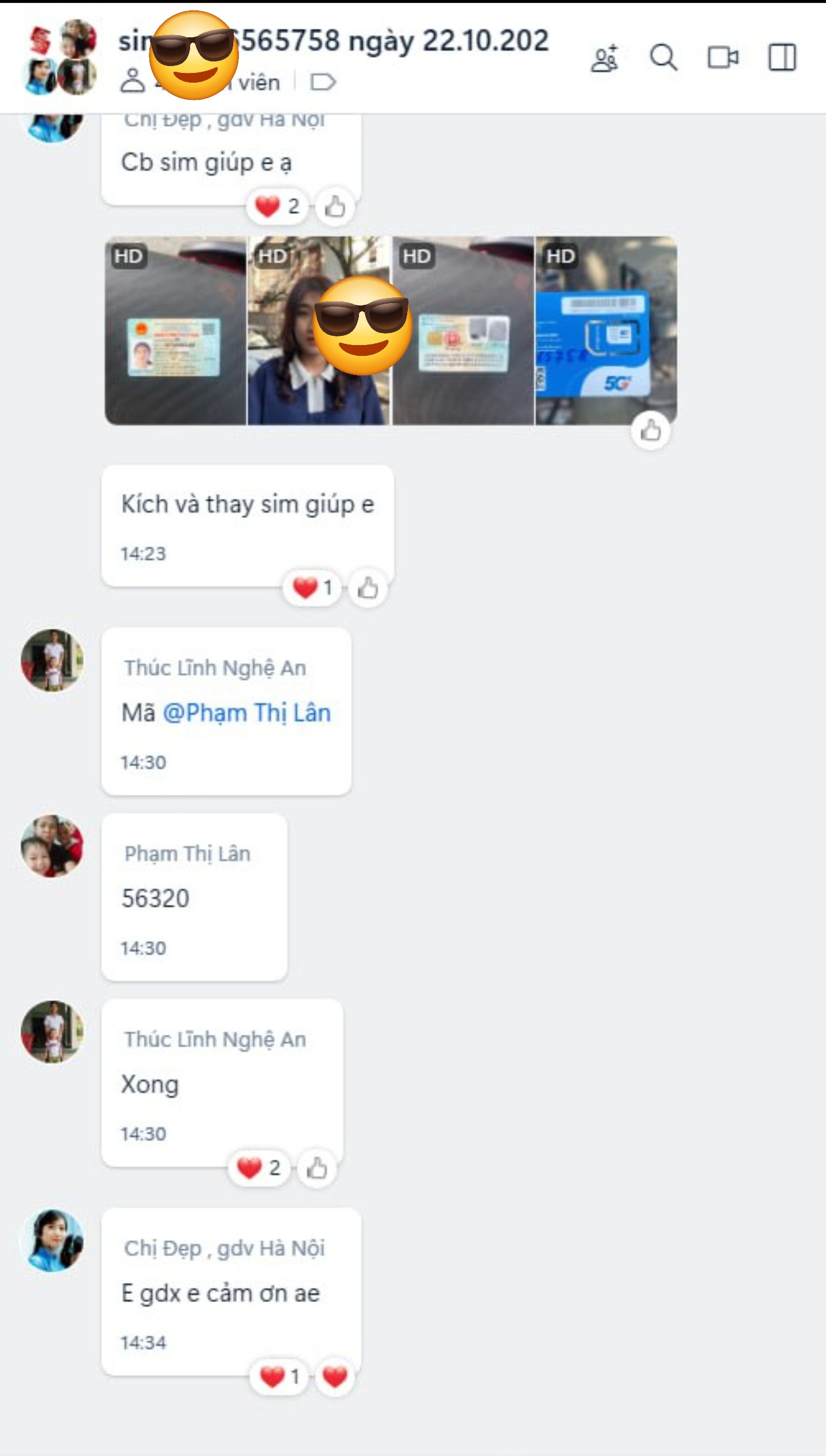Add members to the group
826x1456 pixels.
click(604, 58)
